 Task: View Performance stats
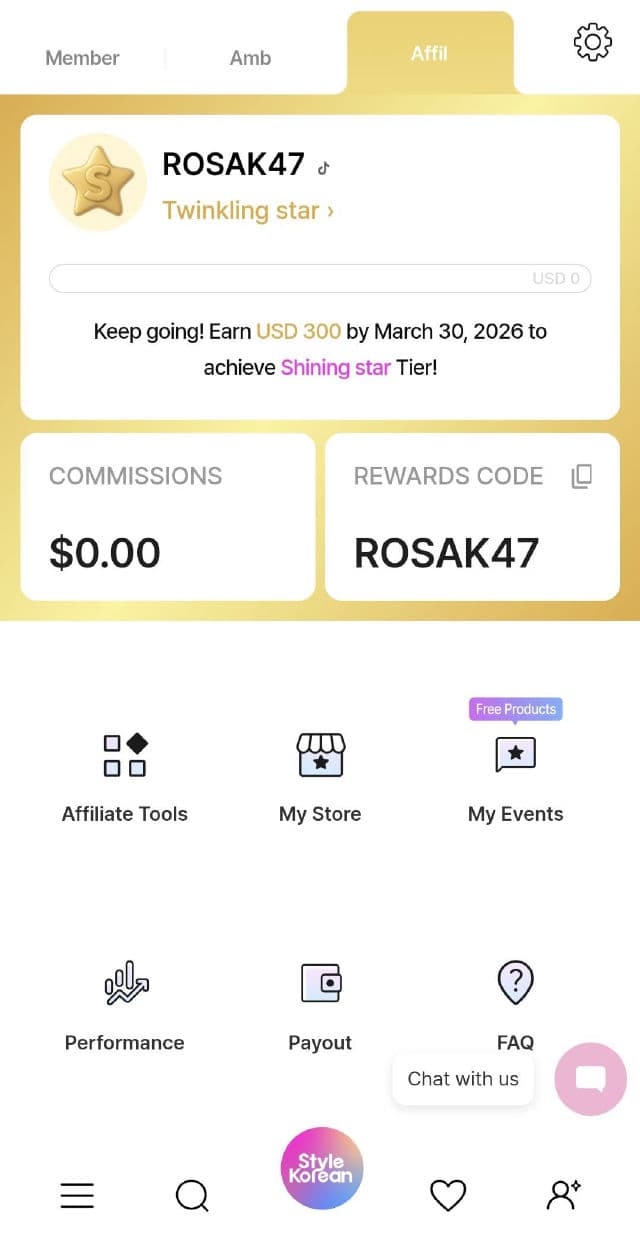[x=125, y=1003]
